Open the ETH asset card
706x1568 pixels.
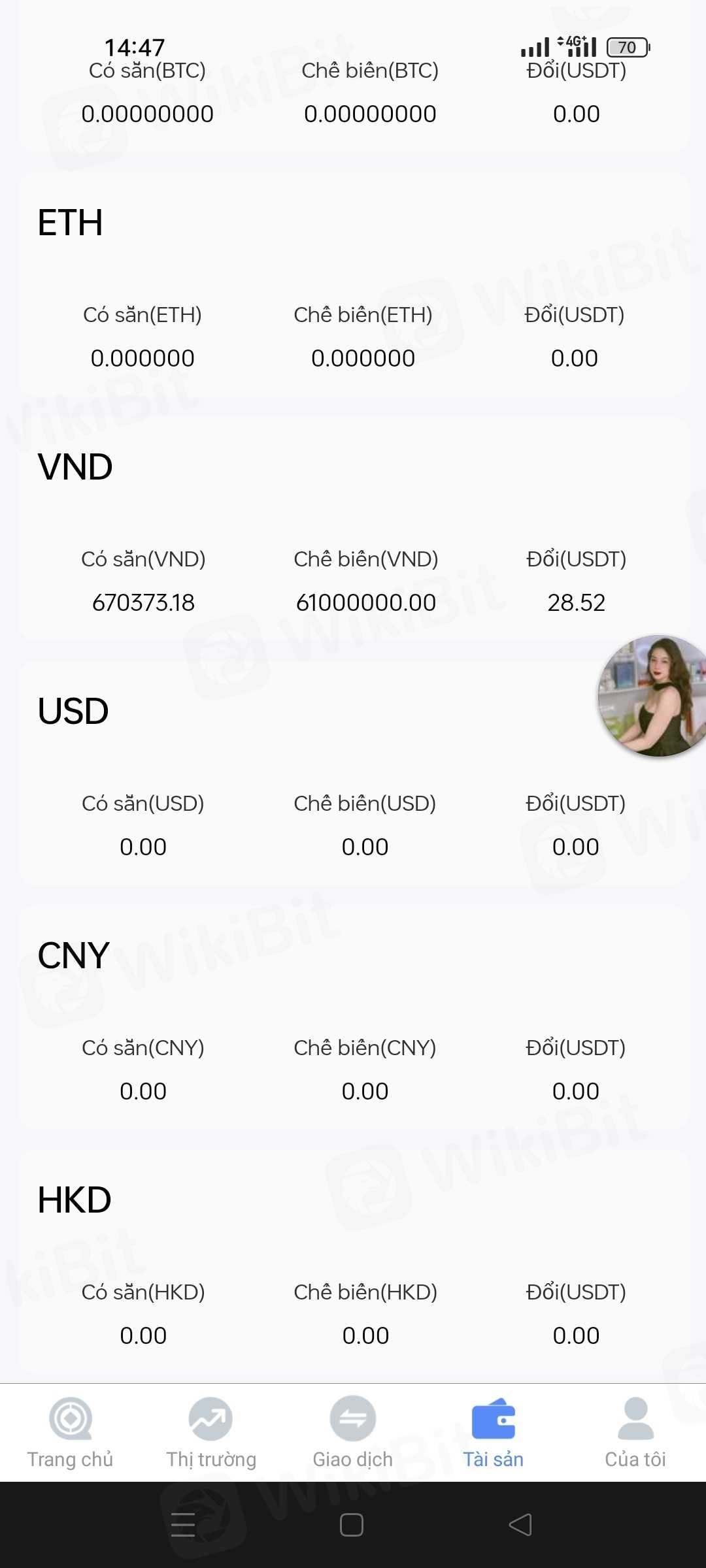(353, 285)
